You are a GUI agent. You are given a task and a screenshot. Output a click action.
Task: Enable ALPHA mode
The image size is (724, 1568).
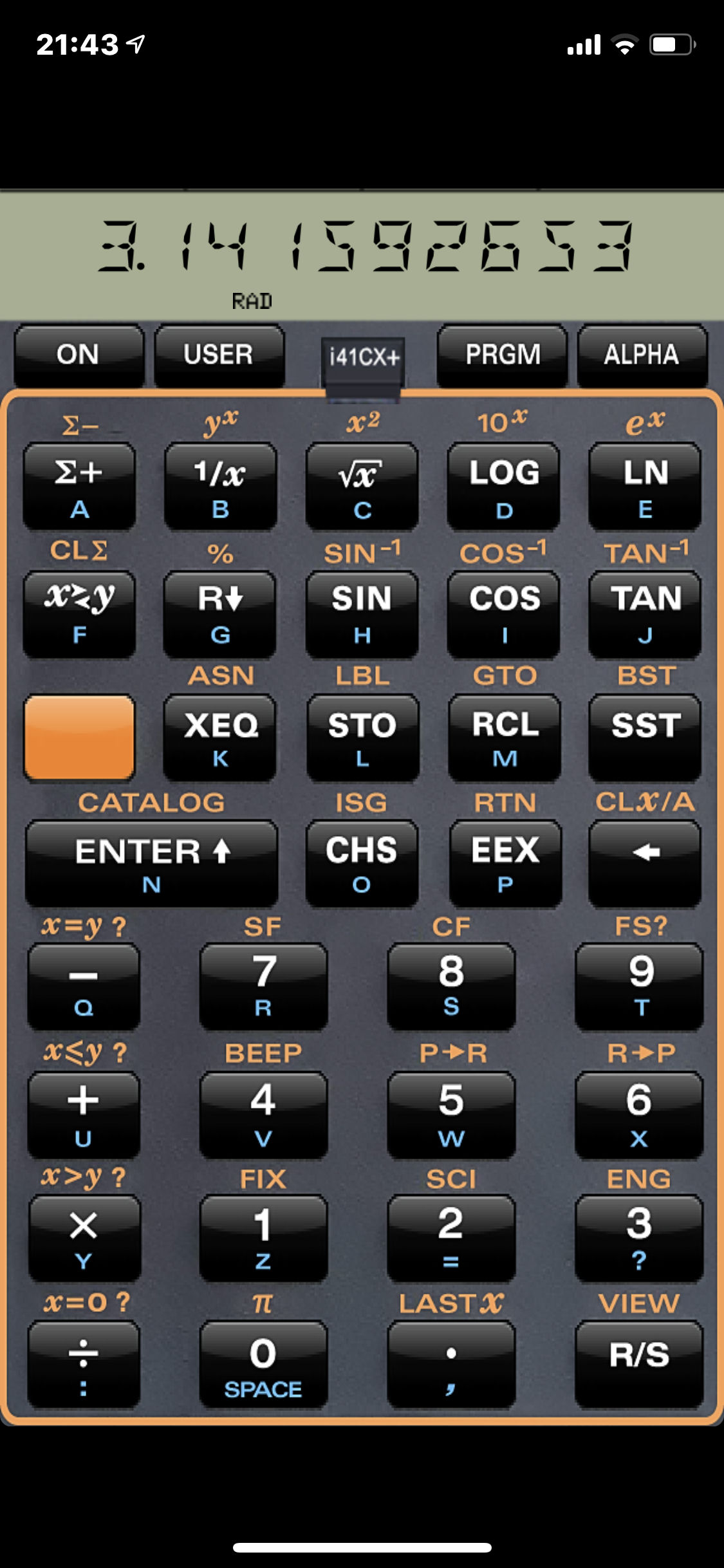pos(642,355)
